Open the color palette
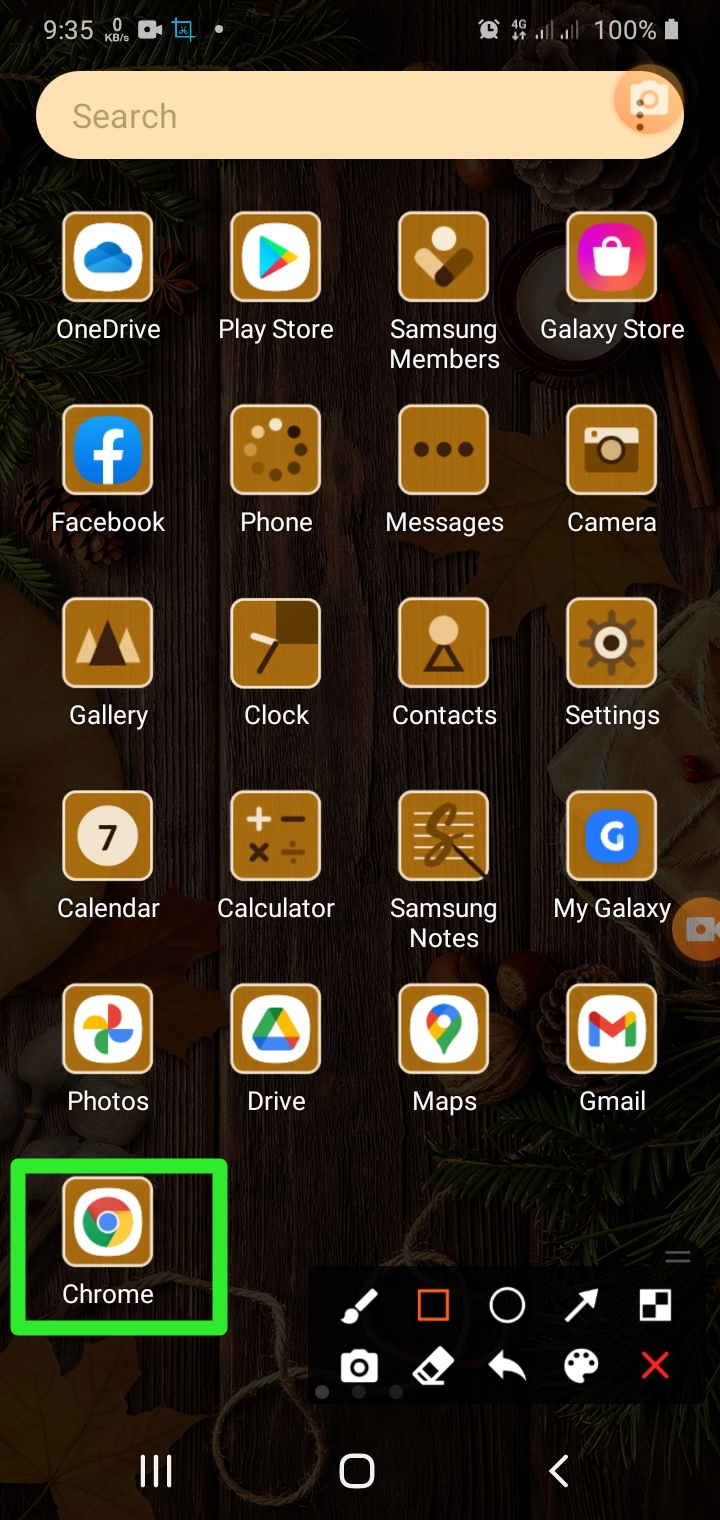Screen dimensions: 720x1520 (581, 1366)
